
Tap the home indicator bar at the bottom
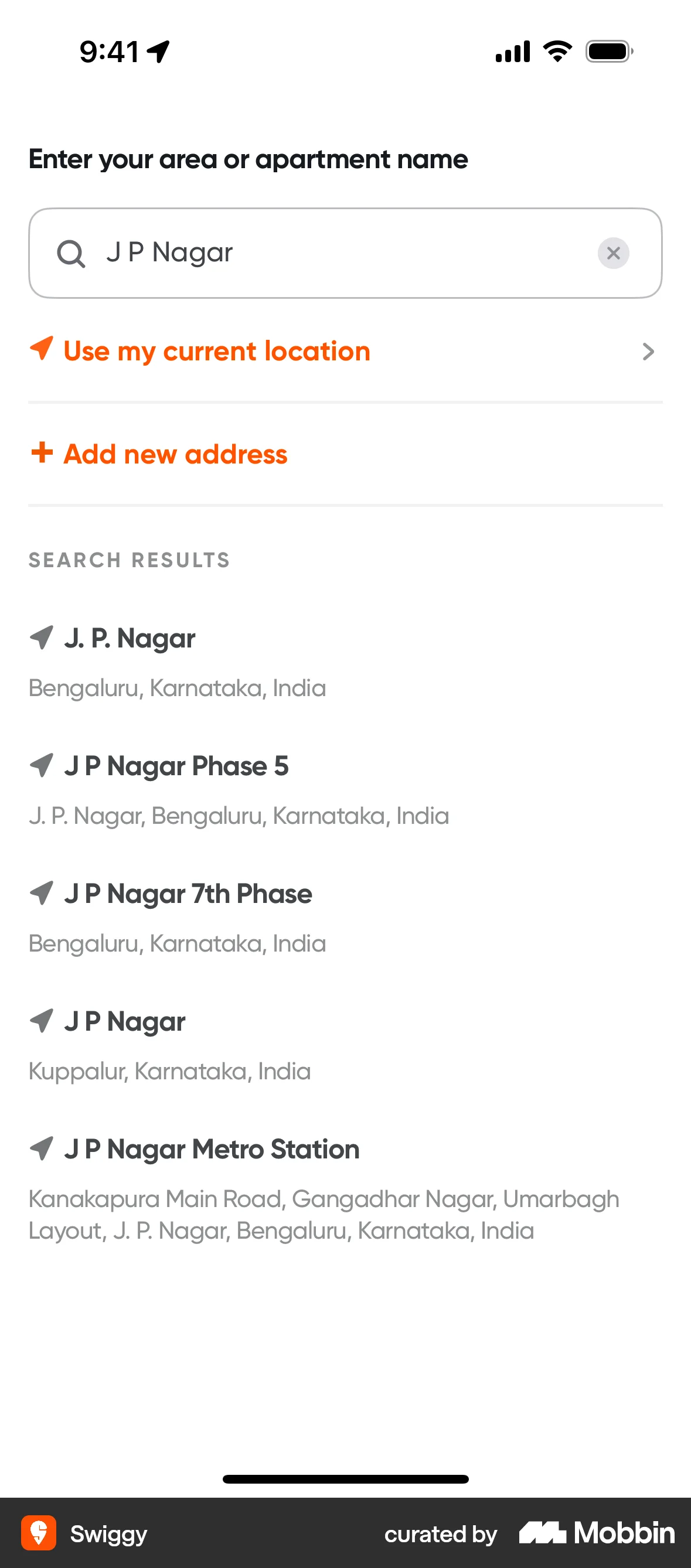point(345,1478)
